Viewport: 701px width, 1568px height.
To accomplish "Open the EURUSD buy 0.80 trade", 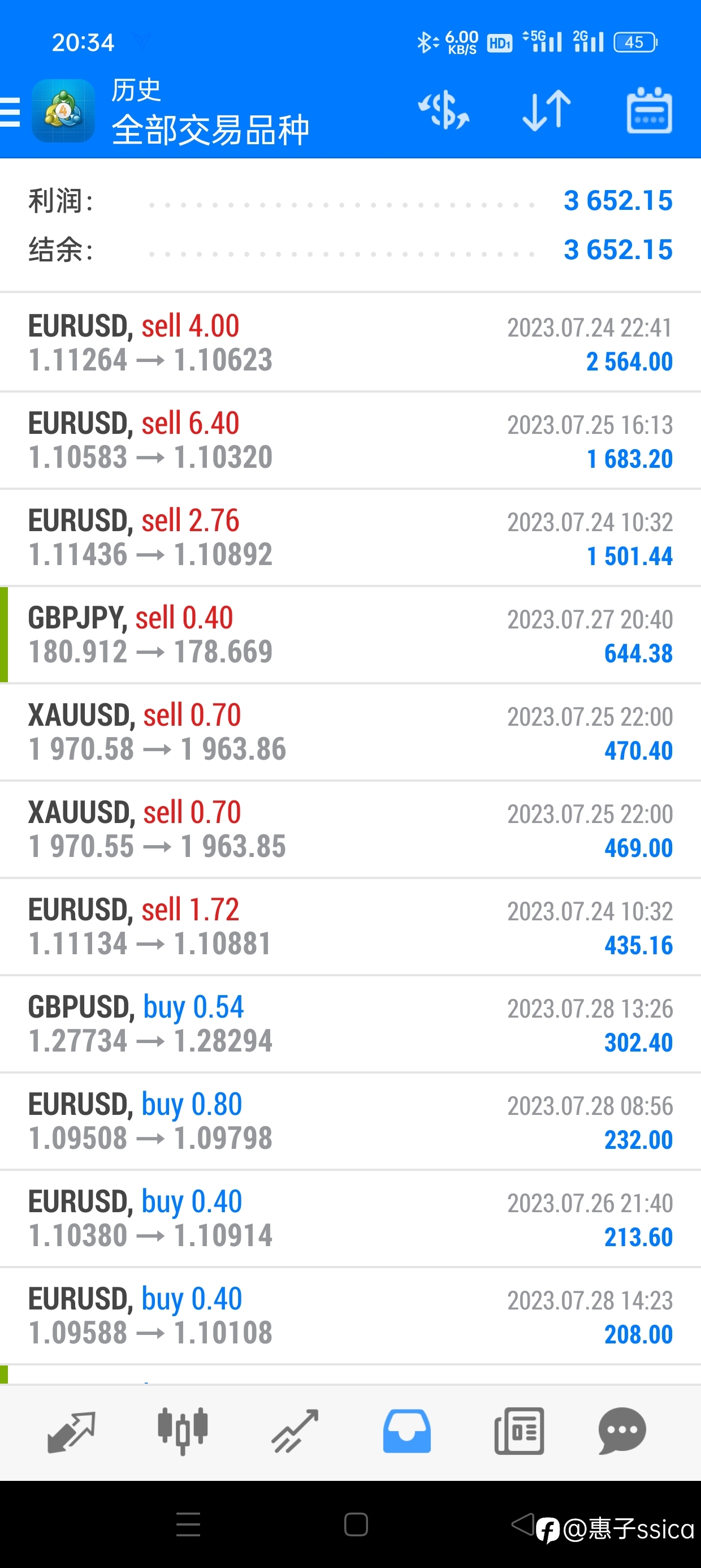I will coord(350,1122).
